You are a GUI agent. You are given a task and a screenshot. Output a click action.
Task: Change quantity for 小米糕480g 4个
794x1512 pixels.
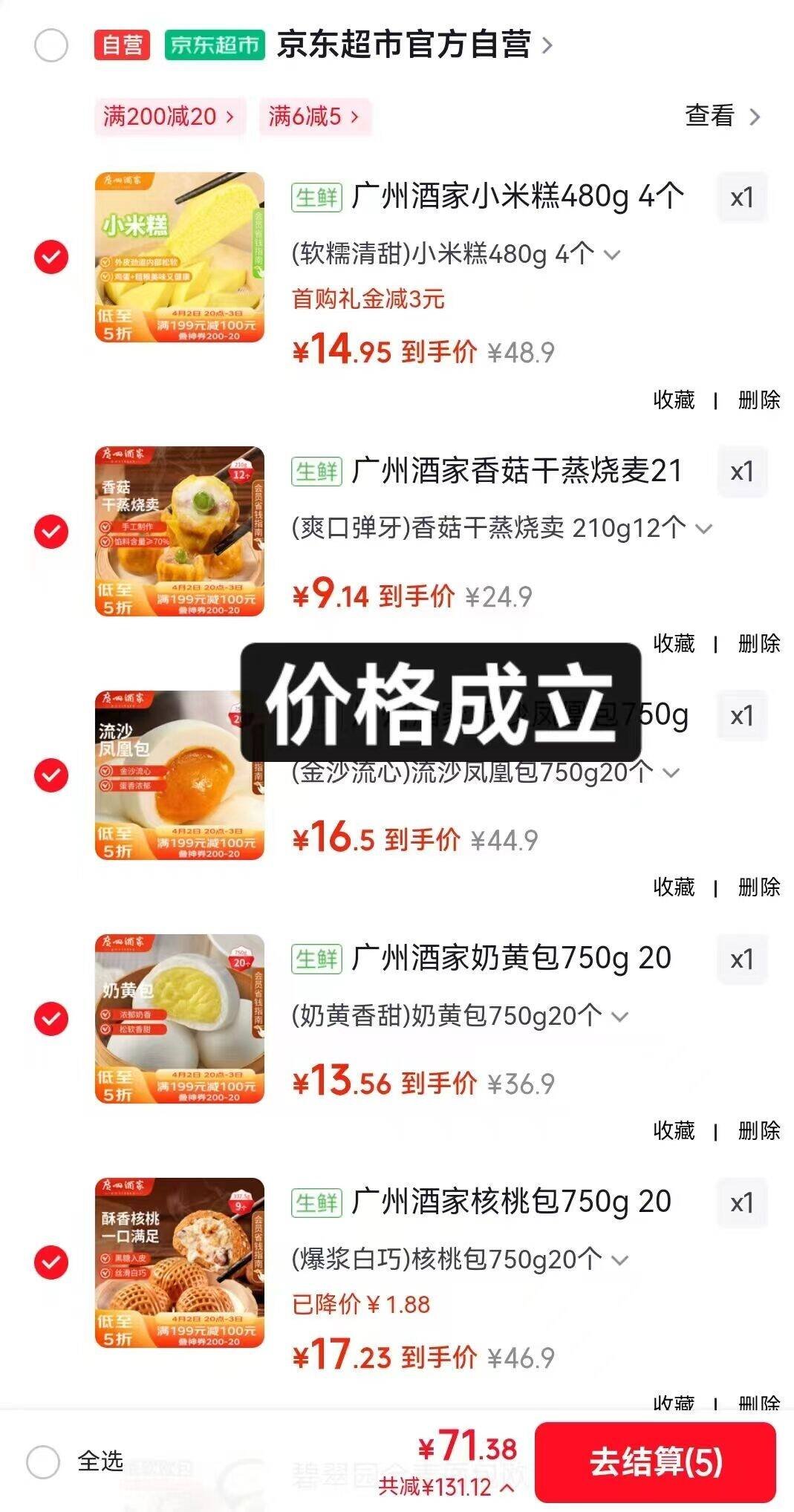741,198
